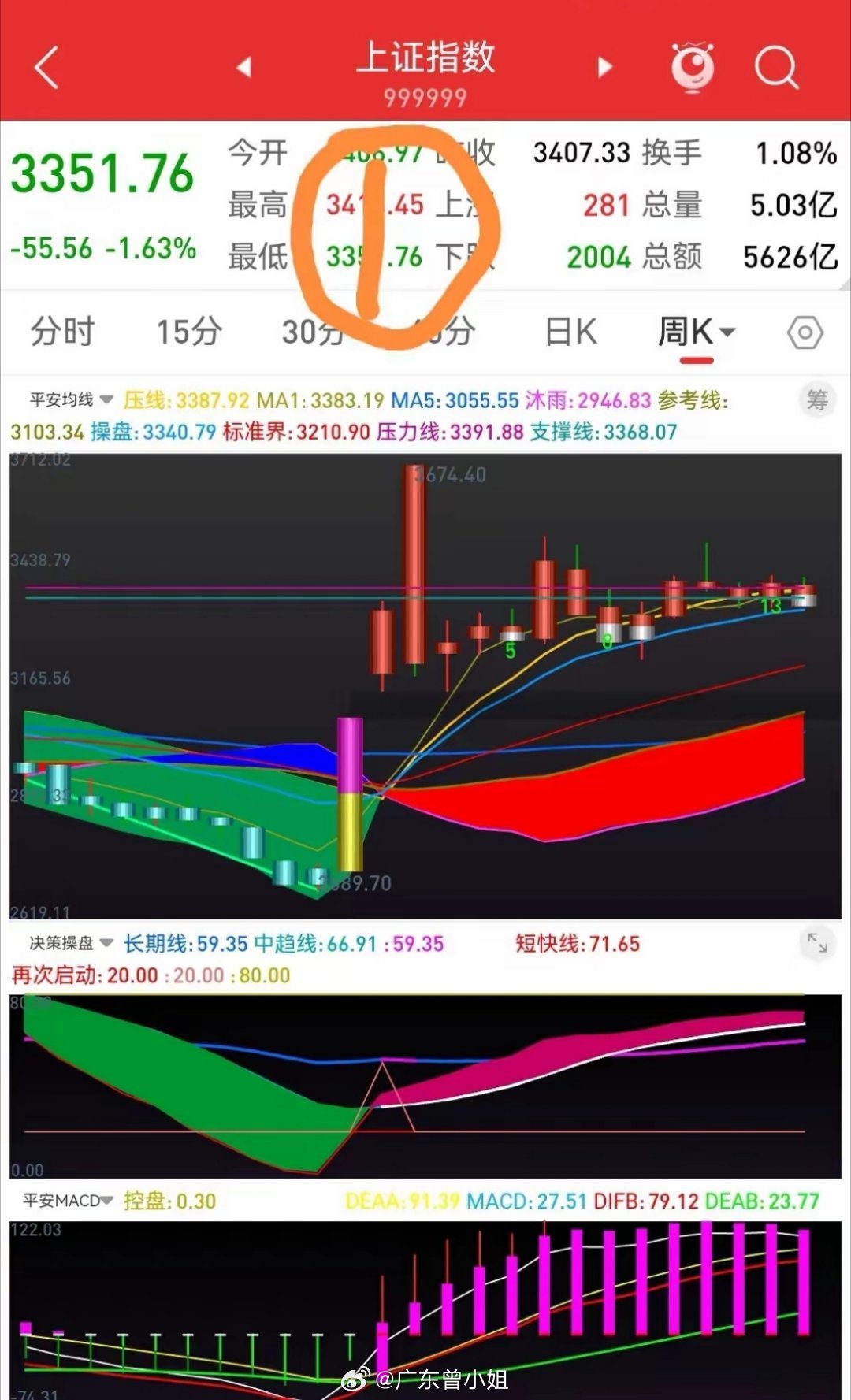Tap the 筹 chip distribution button
This screenshot has width=851, height=1400.
point(817,400)
